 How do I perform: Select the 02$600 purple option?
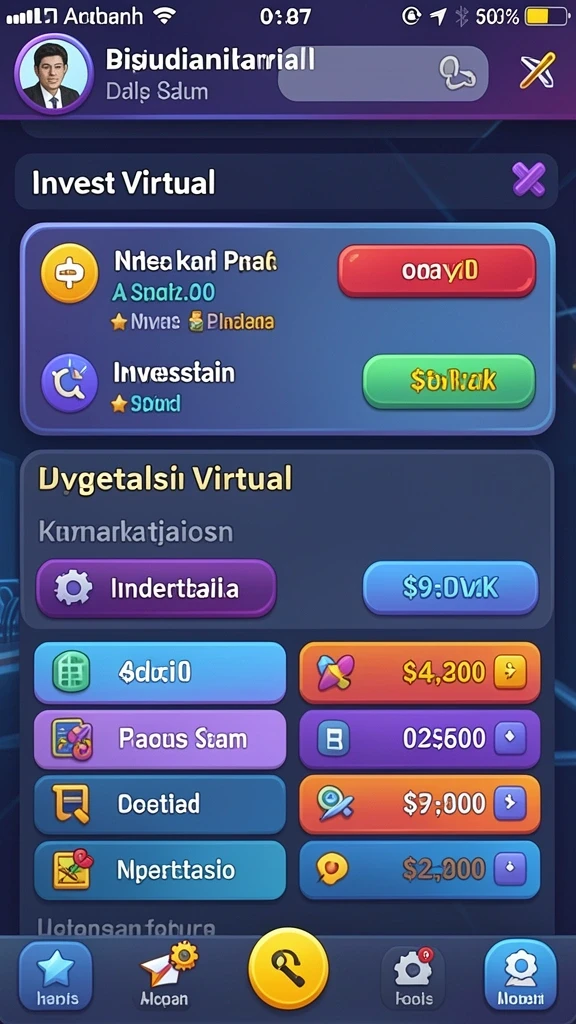[420, 739]
